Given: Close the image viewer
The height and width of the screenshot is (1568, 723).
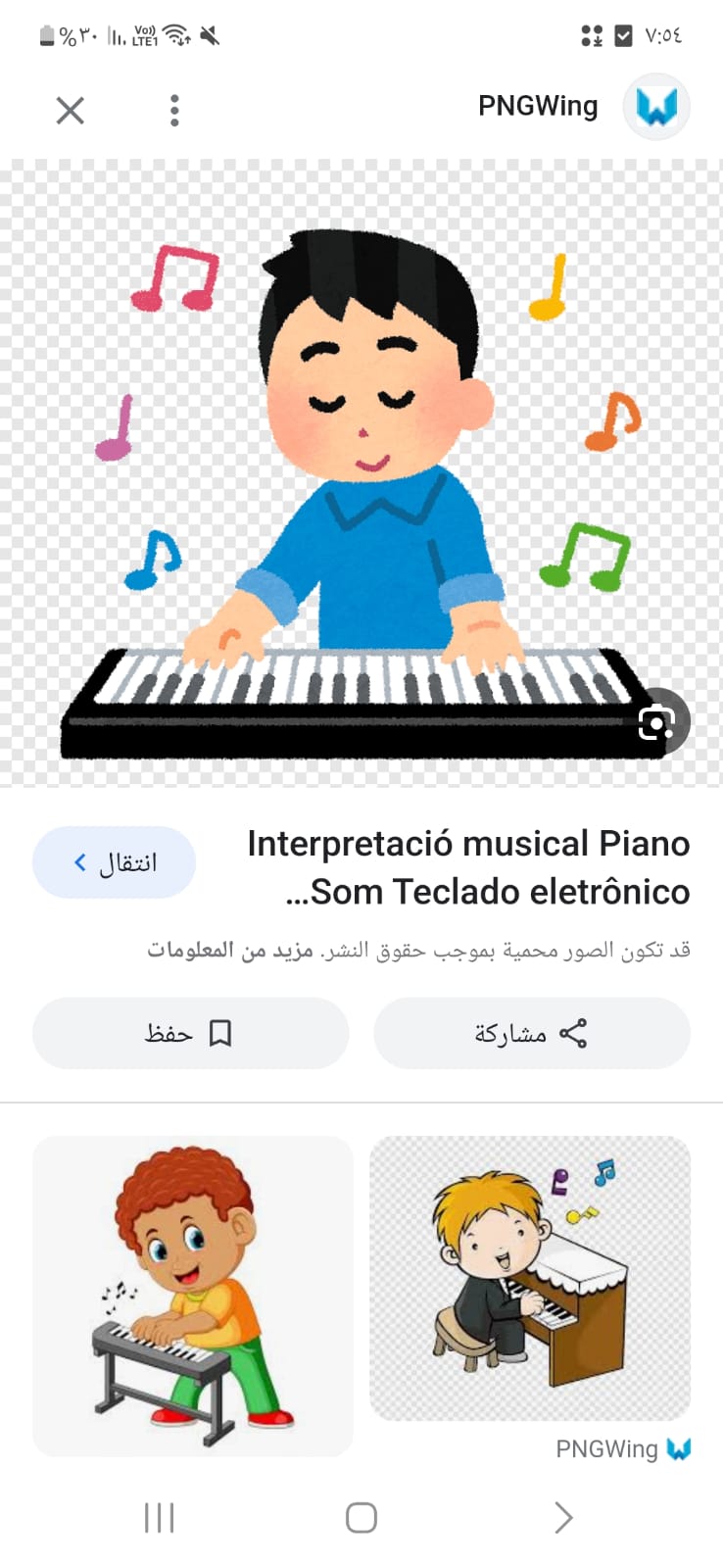Looking at the screenshot, I should (x=71, y=110).
